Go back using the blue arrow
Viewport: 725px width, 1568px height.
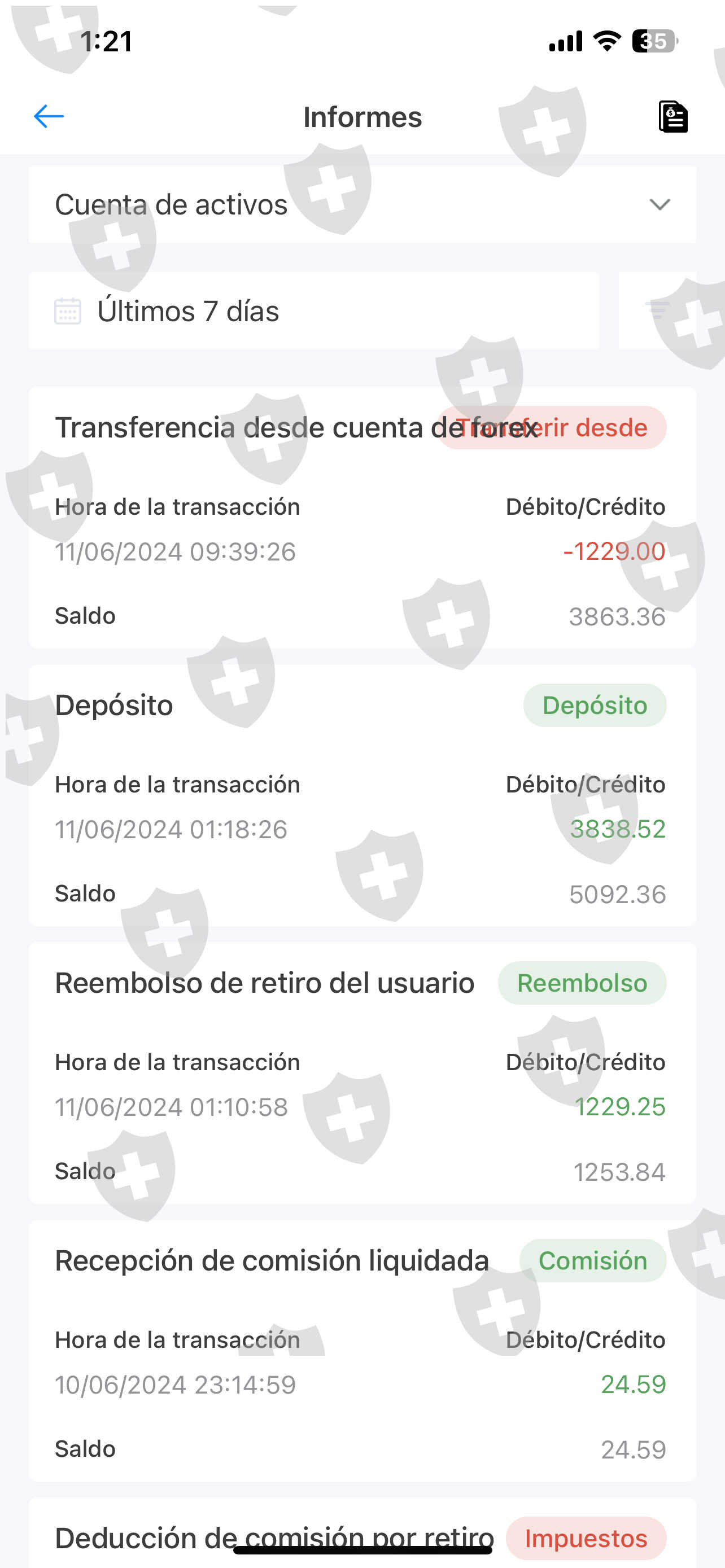[x=49, y=116]
